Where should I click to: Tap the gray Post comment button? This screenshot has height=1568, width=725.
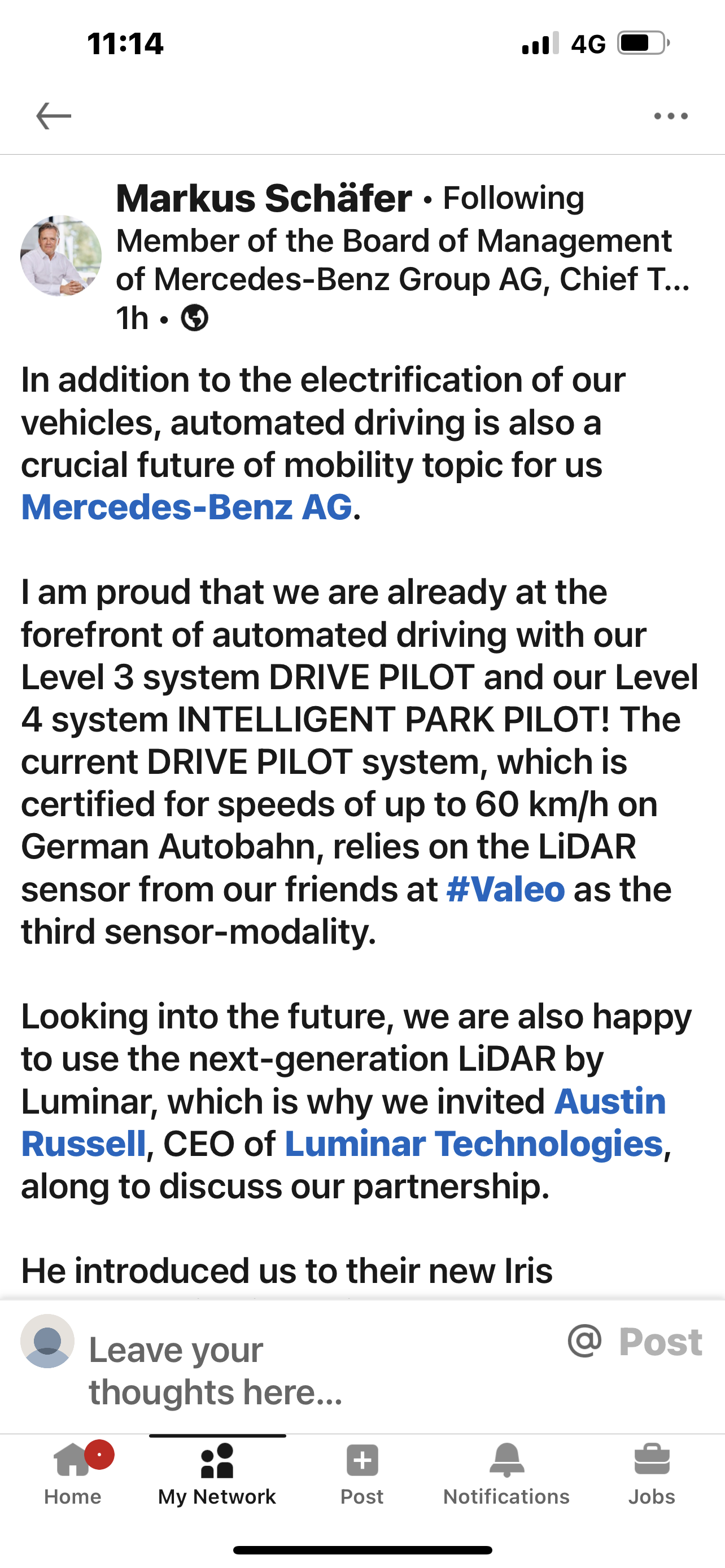[x=661, y=1342]
